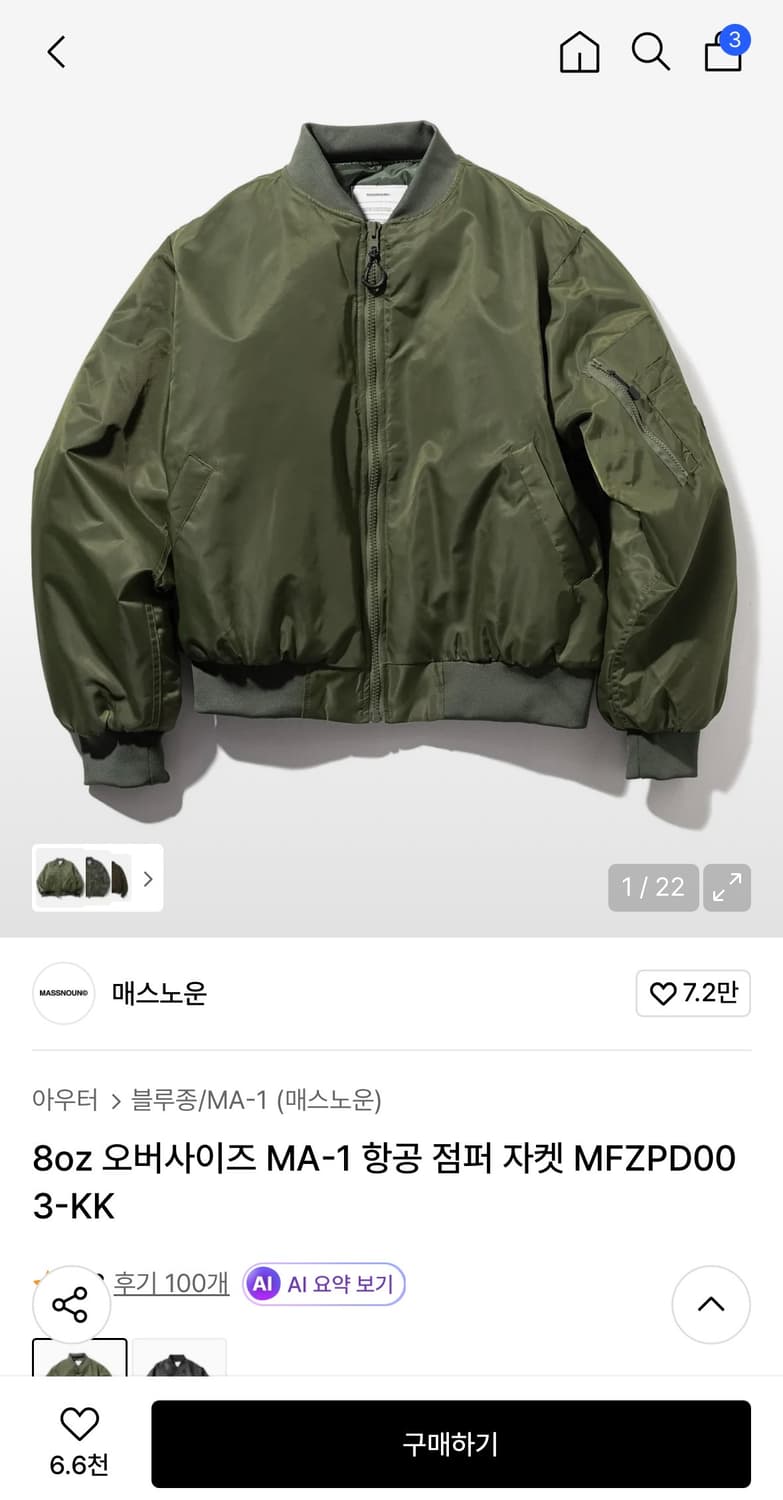Toggle the 6.6천 product heart like
Viewport: 783px width, 1500px height.
(79, 1442)
